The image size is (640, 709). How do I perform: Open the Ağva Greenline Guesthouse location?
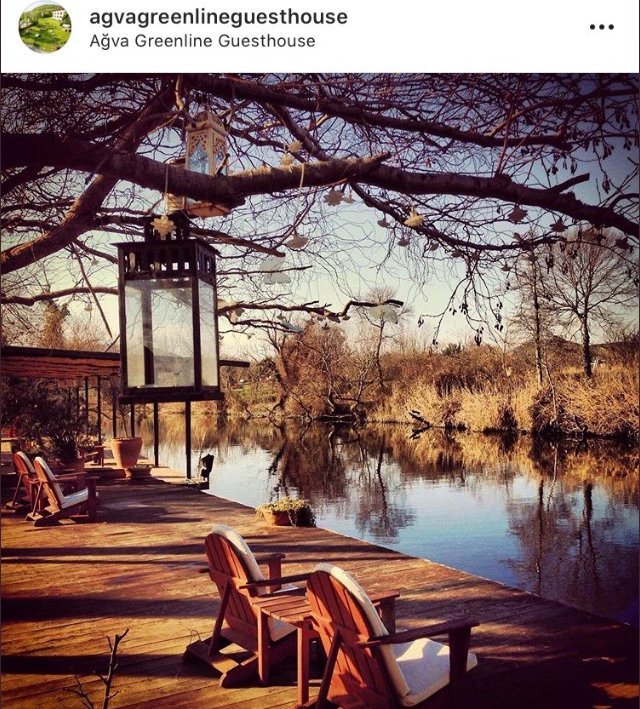pyautogui.click(x=202, y=41)
